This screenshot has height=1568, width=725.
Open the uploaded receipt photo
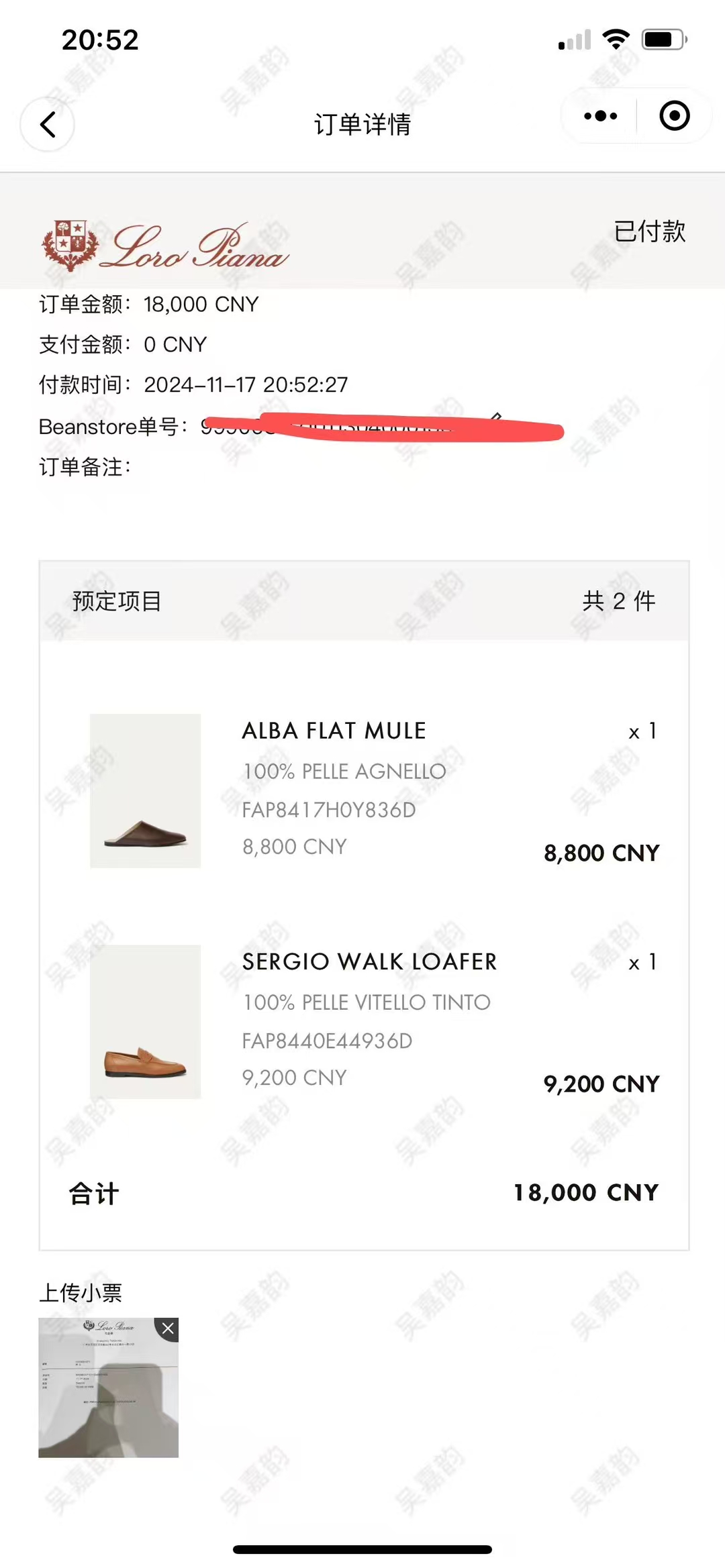pyautogui.click(x=108, y=1387)
